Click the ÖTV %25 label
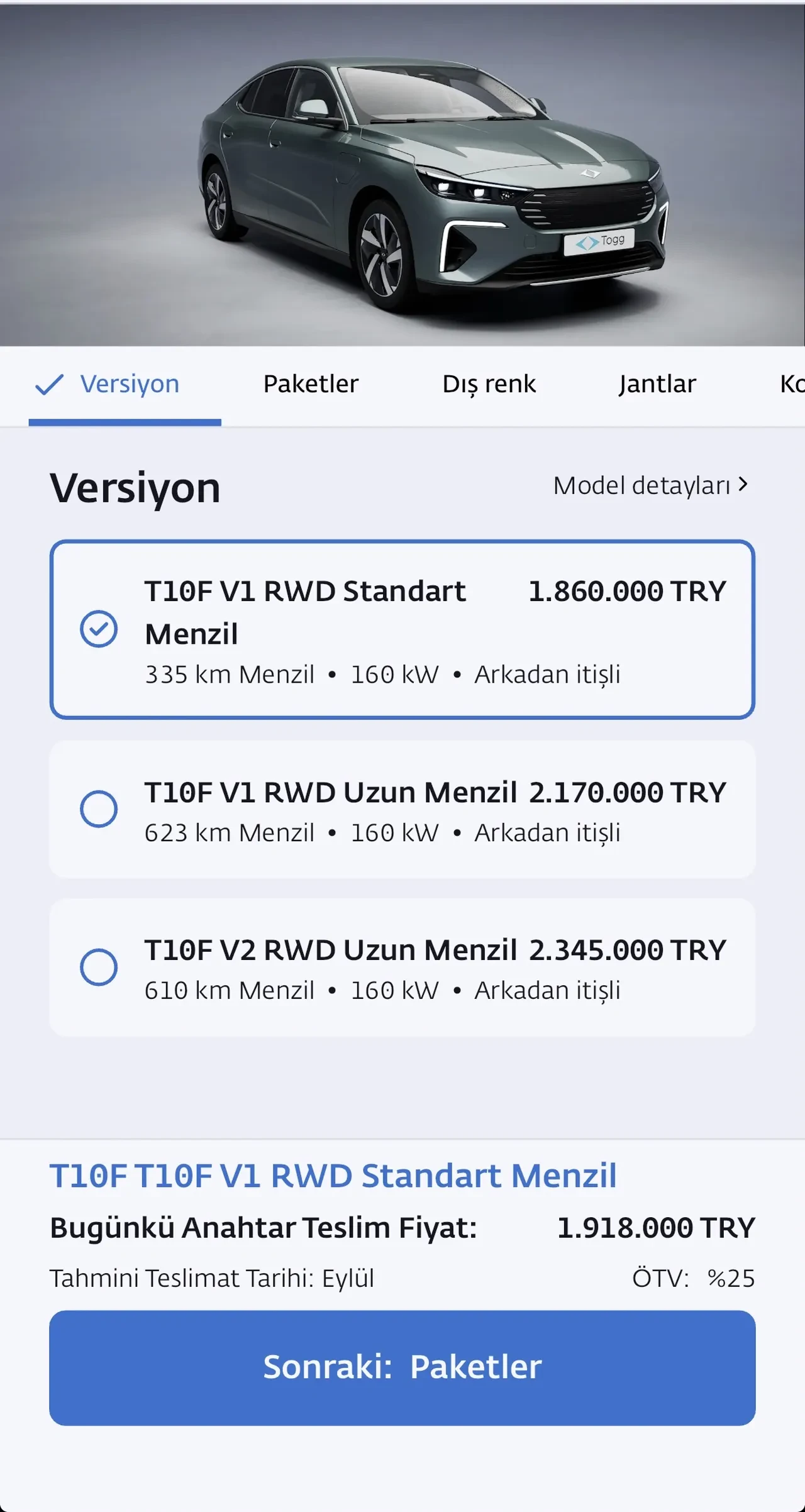 [x=693, y=1277]
